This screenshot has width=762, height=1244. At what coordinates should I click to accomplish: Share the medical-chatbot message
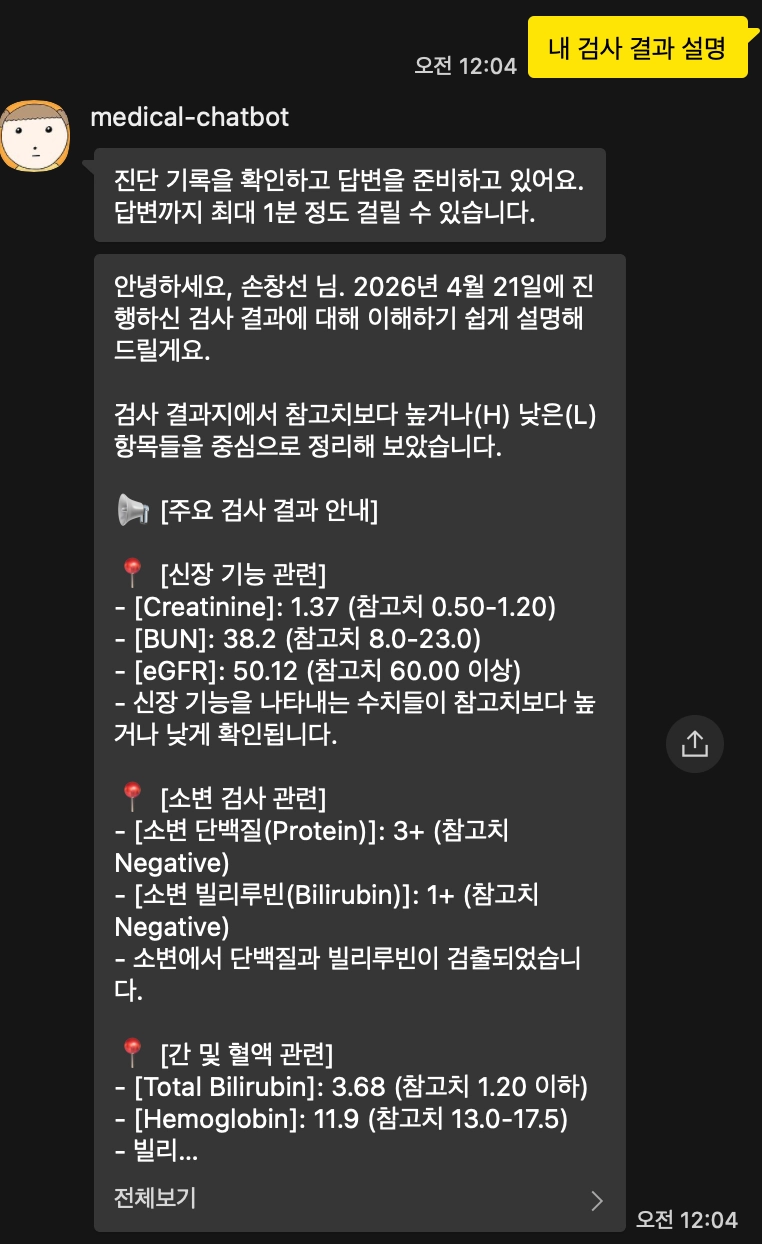click(x=695, y=743)
